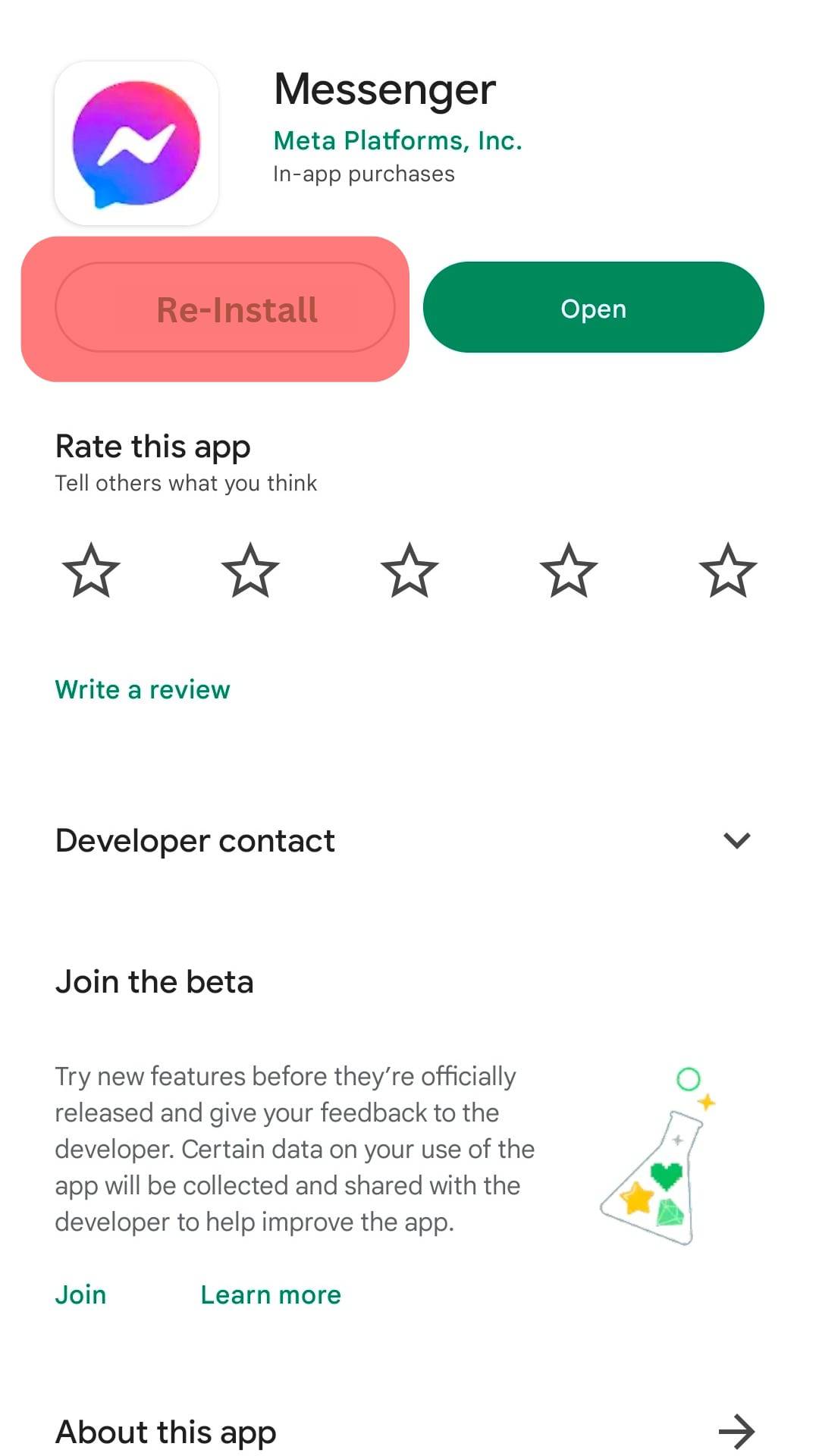Open About this app details
This screenshot has height=1456, width=819.
click(736, 1432)
